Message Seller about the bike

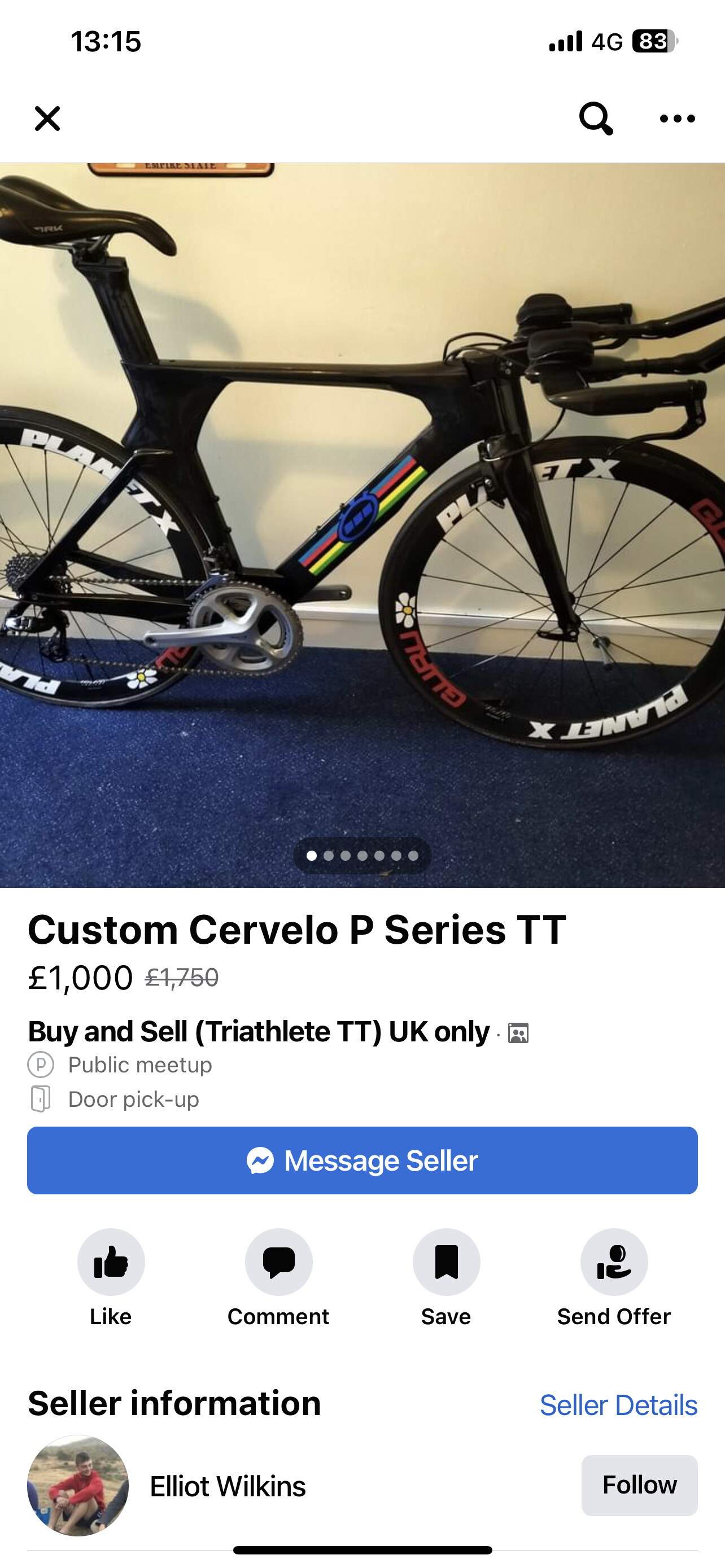click(x=362, y=1160)
